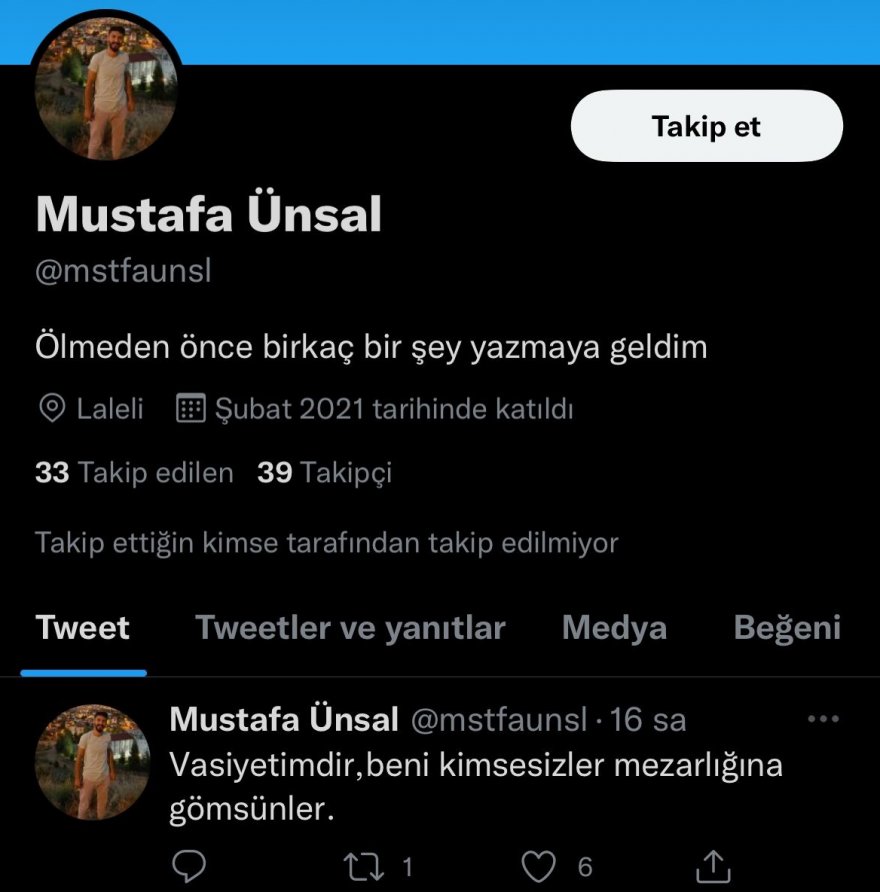Screen dimensions: 880x892
Task: Like the Vasiyetimdir tweet
Action: pos(540,864)
